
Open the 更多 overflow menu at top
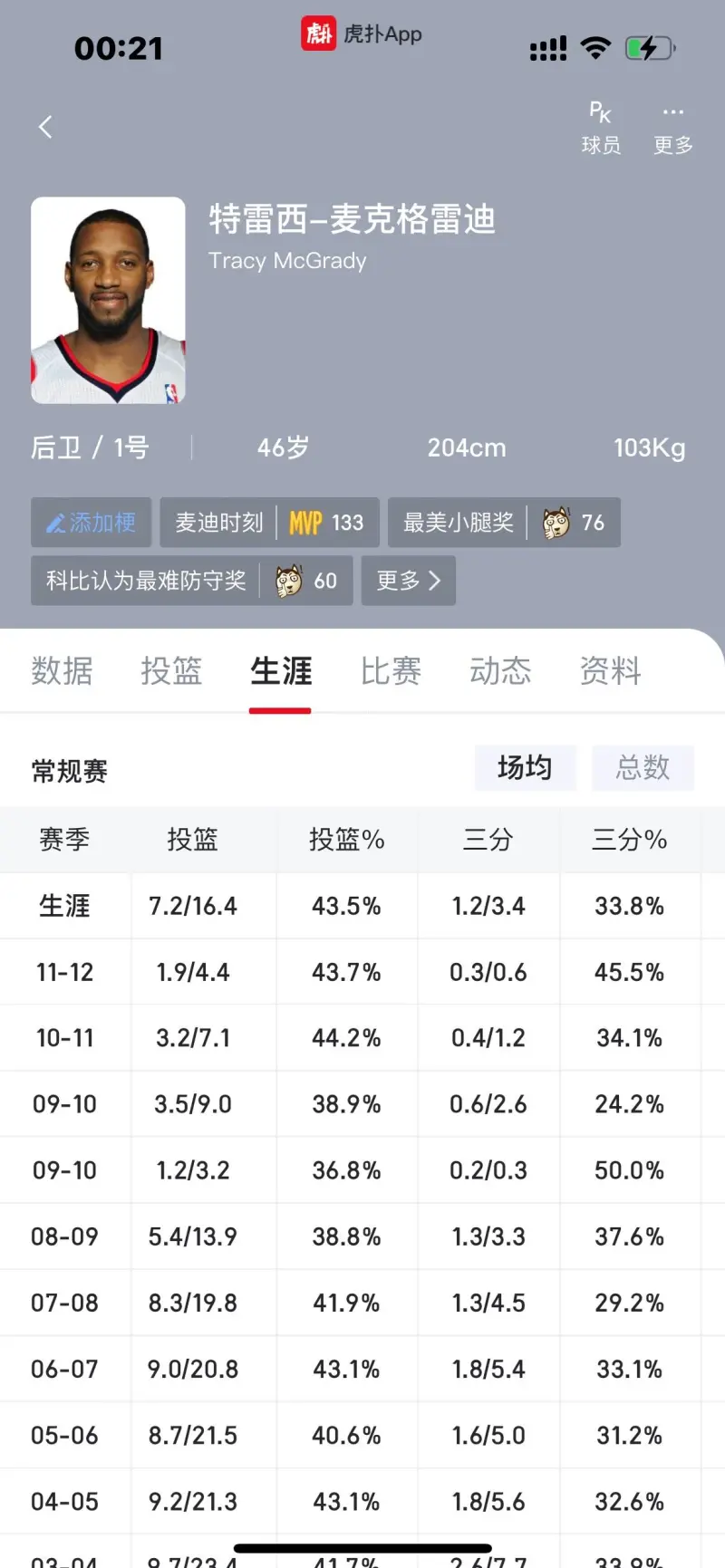click(673, 128)
